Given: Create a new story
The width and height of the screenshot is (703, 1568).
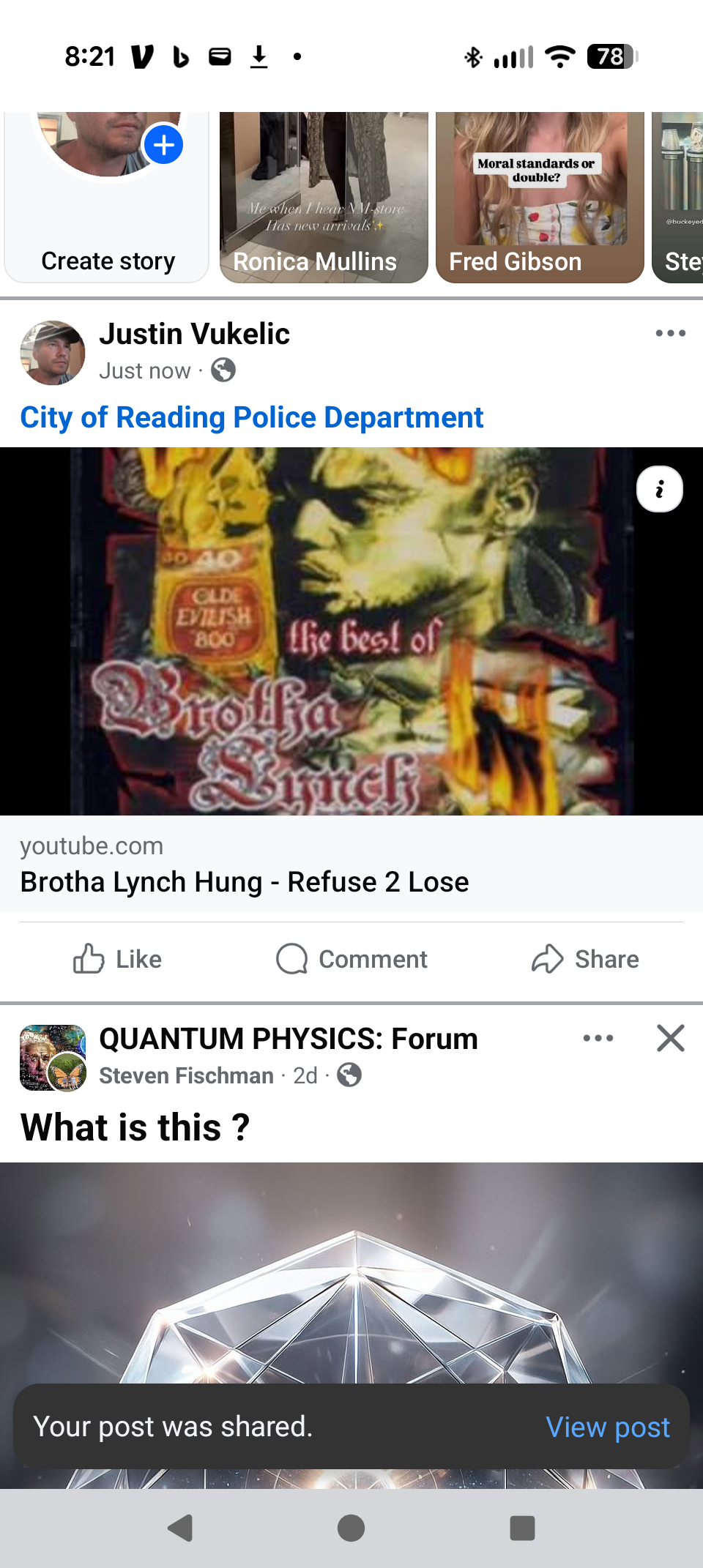Looking at the screenshot, I should [107, 198].
